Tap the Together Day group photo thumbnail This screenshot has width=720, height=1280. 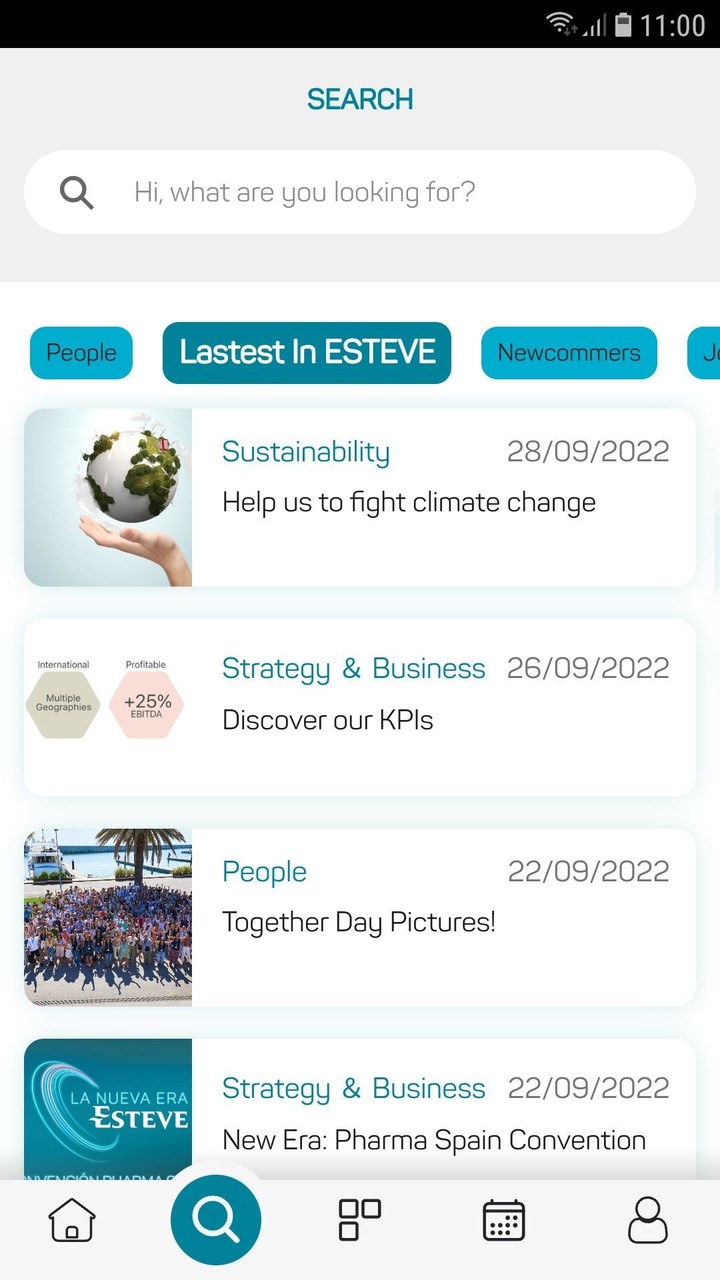[x=107, y=916]
